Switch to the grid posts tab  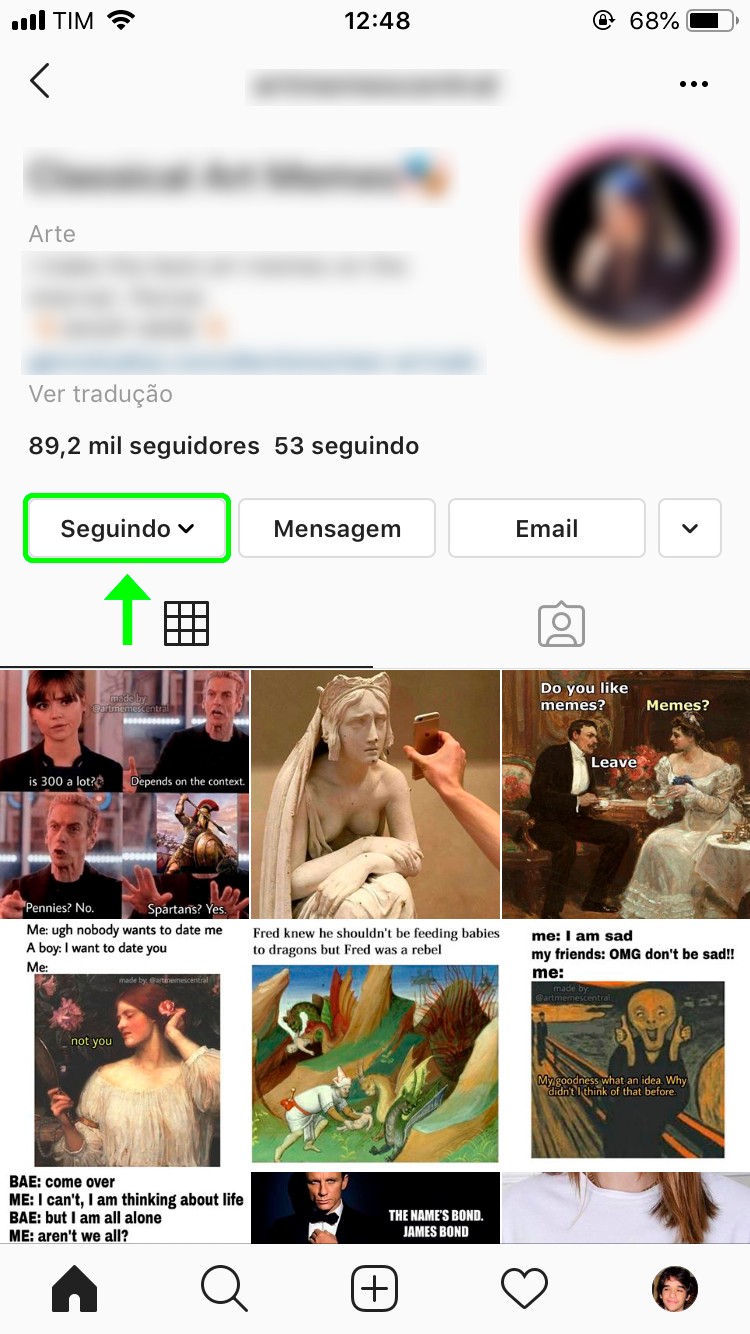tap(187, 624)
